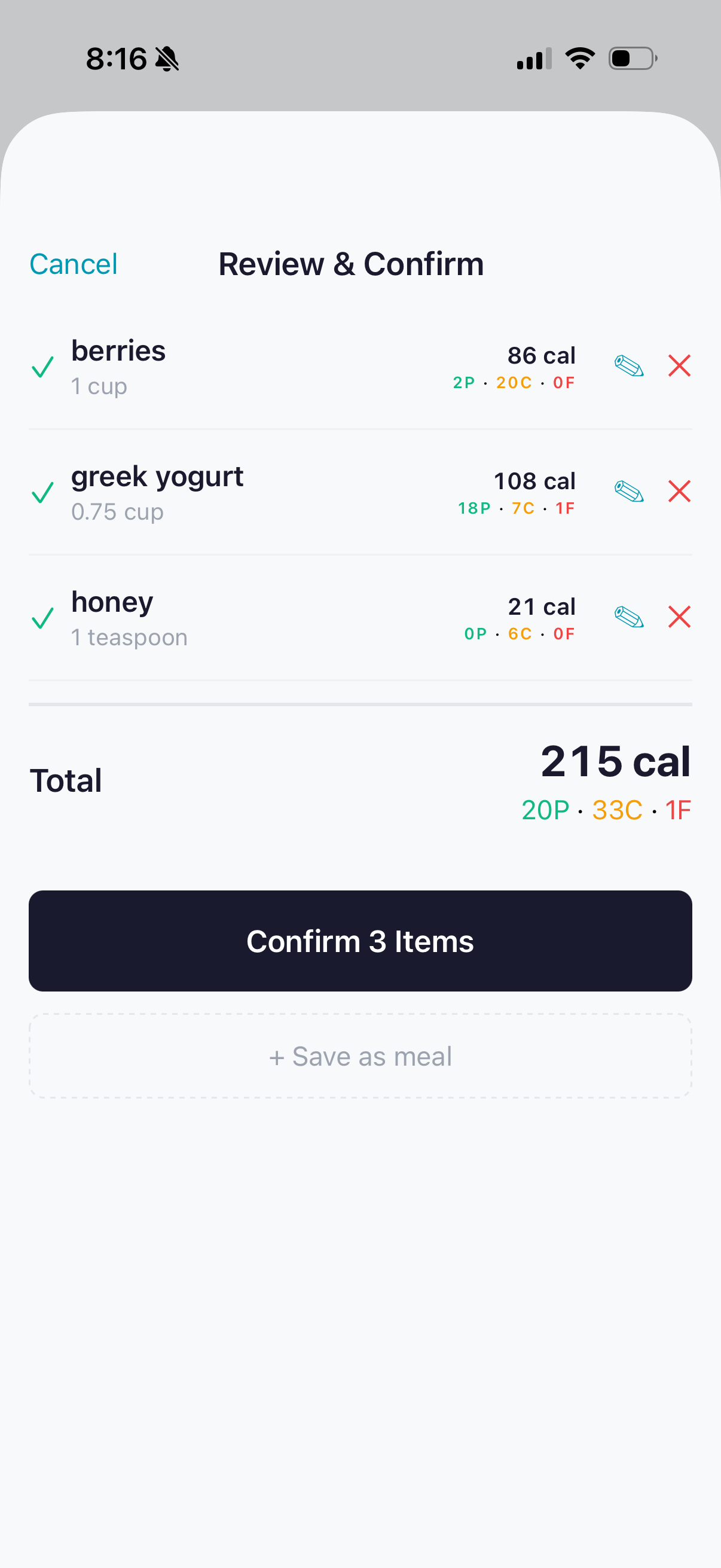Edit the greek yogurt entry

[628, 491]
